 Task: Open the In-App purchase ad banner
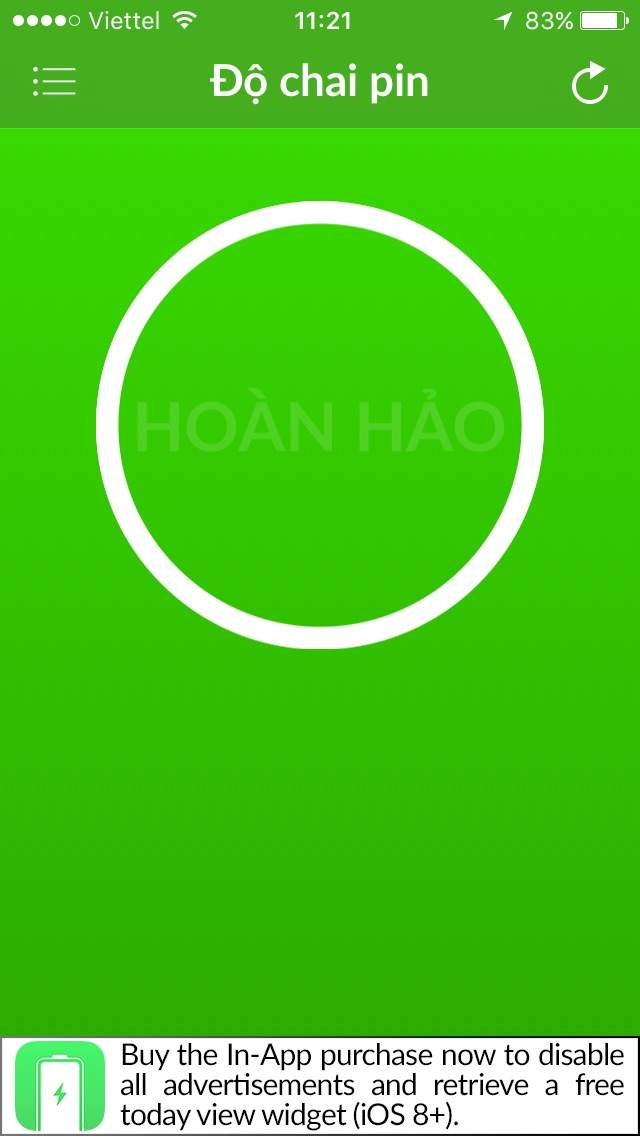click(x=320, y=1085)
